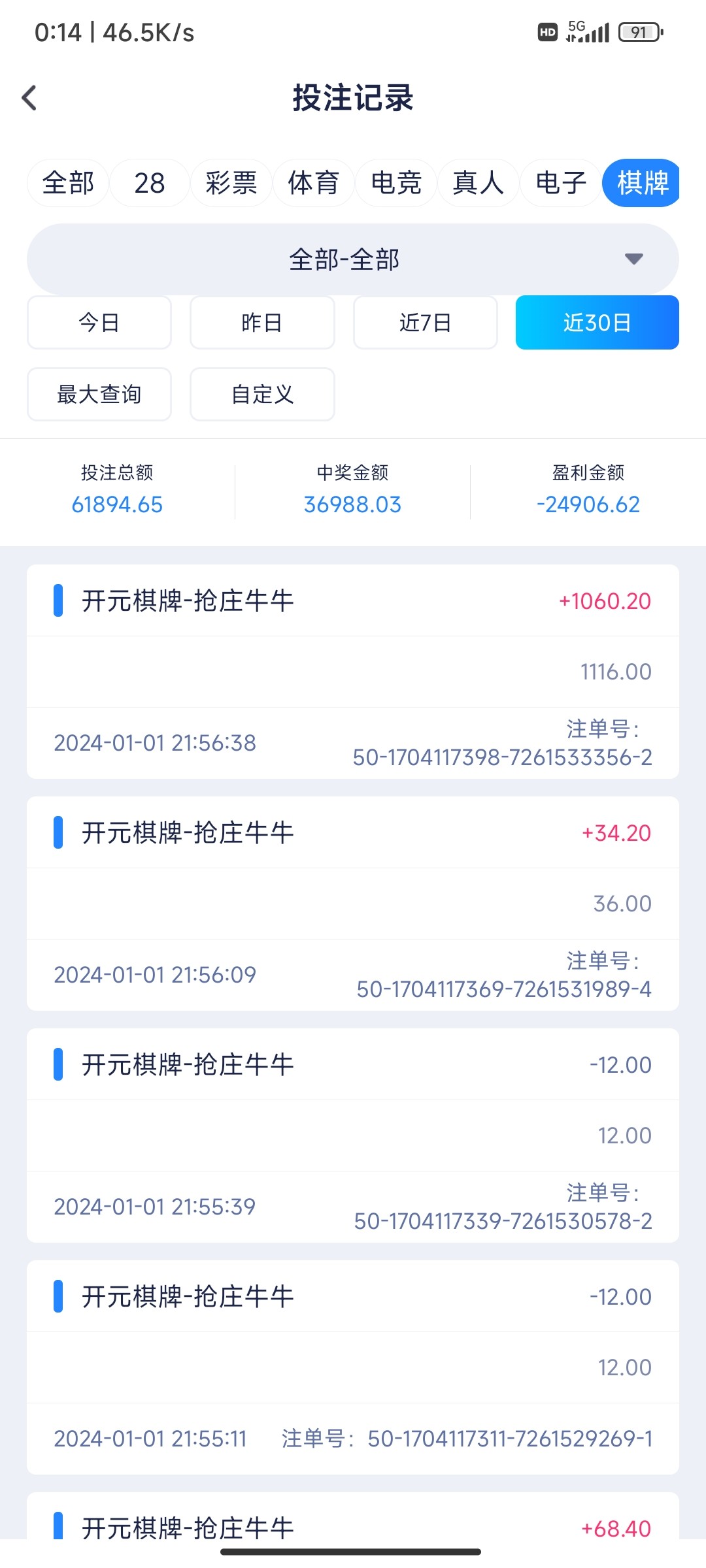The image size is (706, 1568).
Task: Click the dropdown arrow next to 全部-全部
Action: coord(633,259)
